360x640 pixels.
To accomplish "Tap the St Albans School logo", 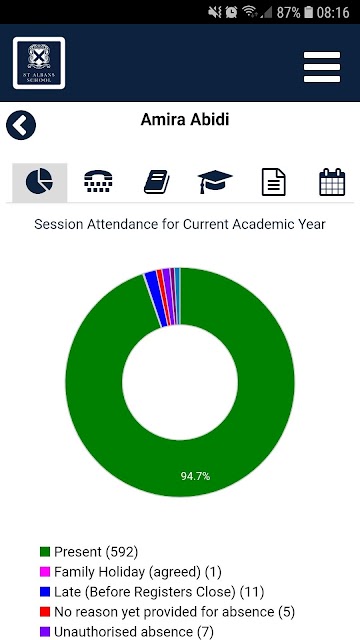I will (39, 63).
